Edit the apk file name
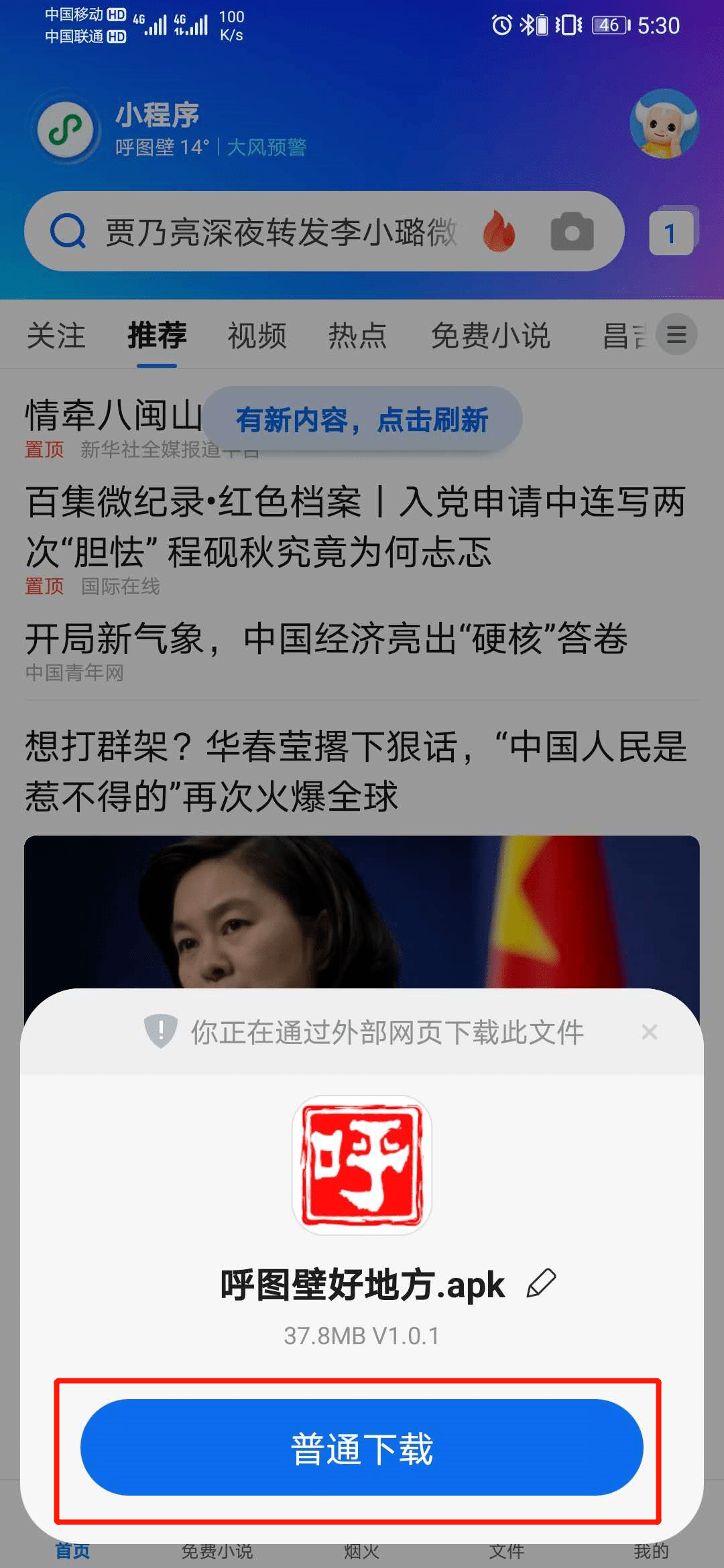The height and width of the screenshot is (1568, 724). click(x=542, y=1284)
